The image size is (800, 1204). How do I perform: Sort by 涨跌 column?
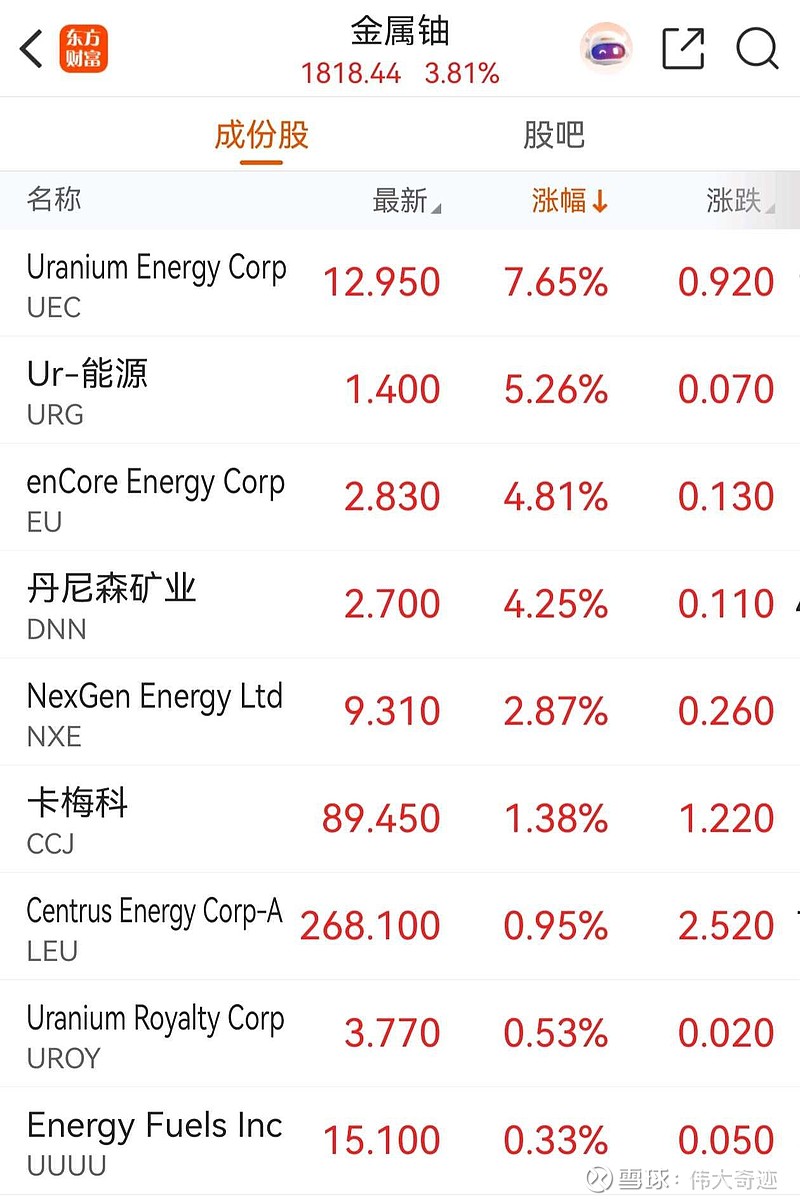point(739,201)
